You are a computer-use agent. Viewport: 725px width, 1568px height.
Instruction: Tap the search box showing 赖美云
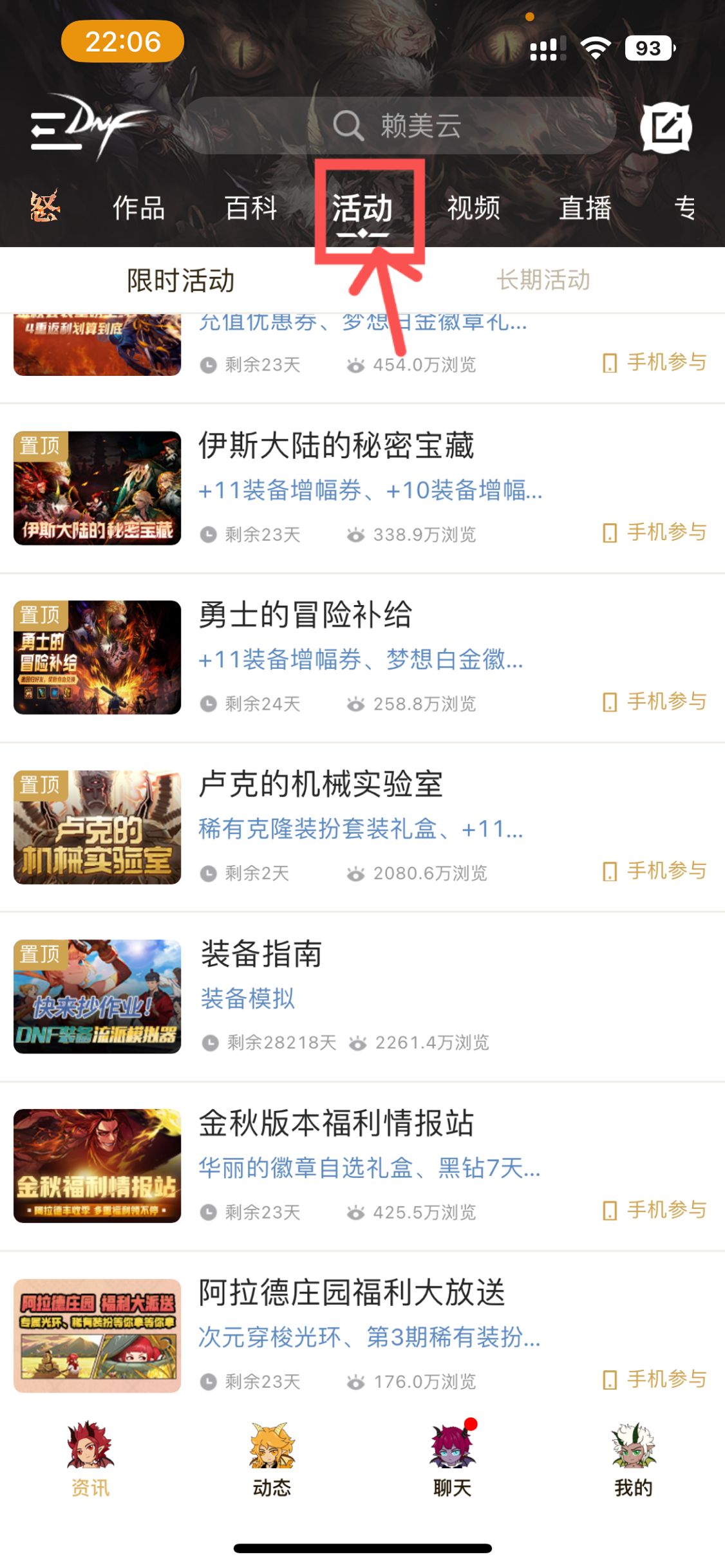(x=399, y=126)
